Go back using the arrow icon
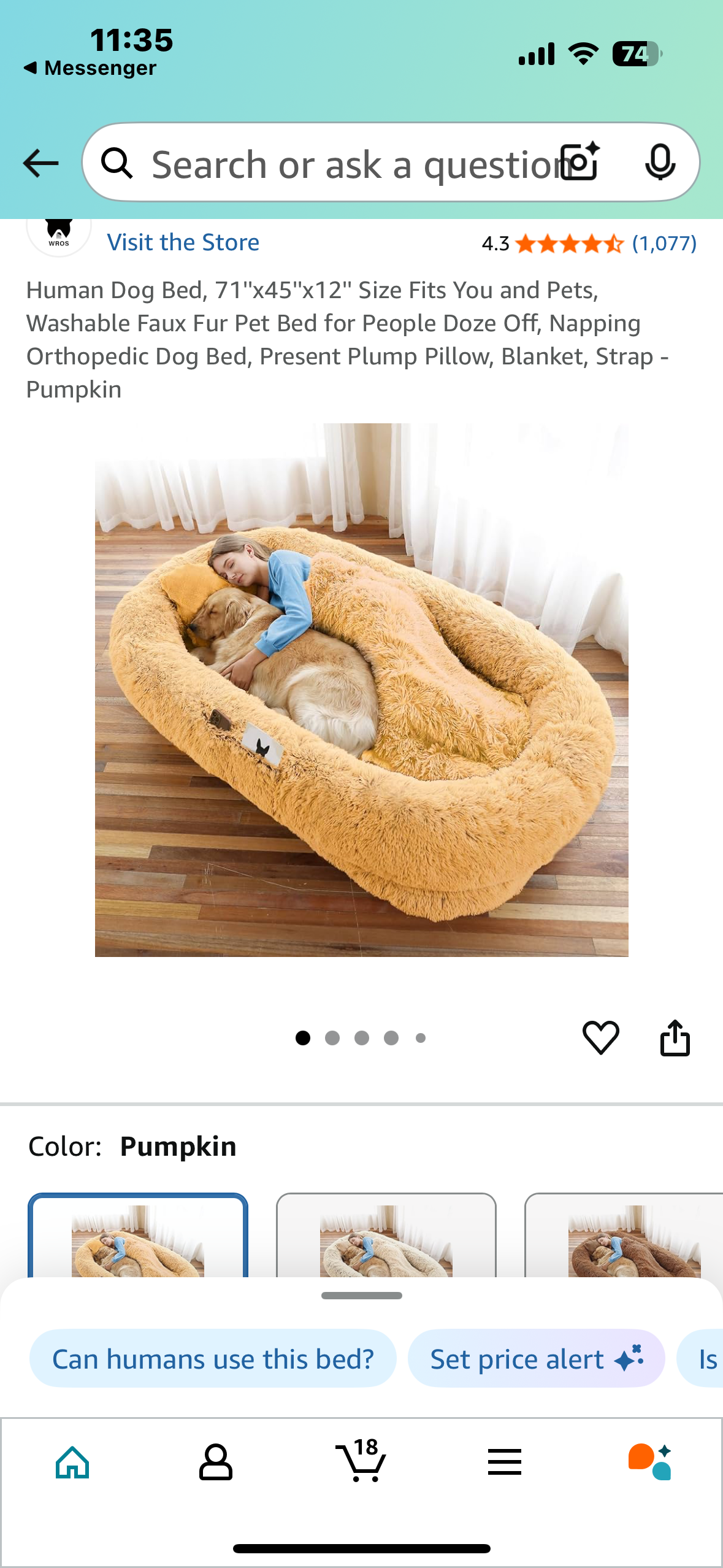This screenshot has width=723, height=1568. coord(40,163)
